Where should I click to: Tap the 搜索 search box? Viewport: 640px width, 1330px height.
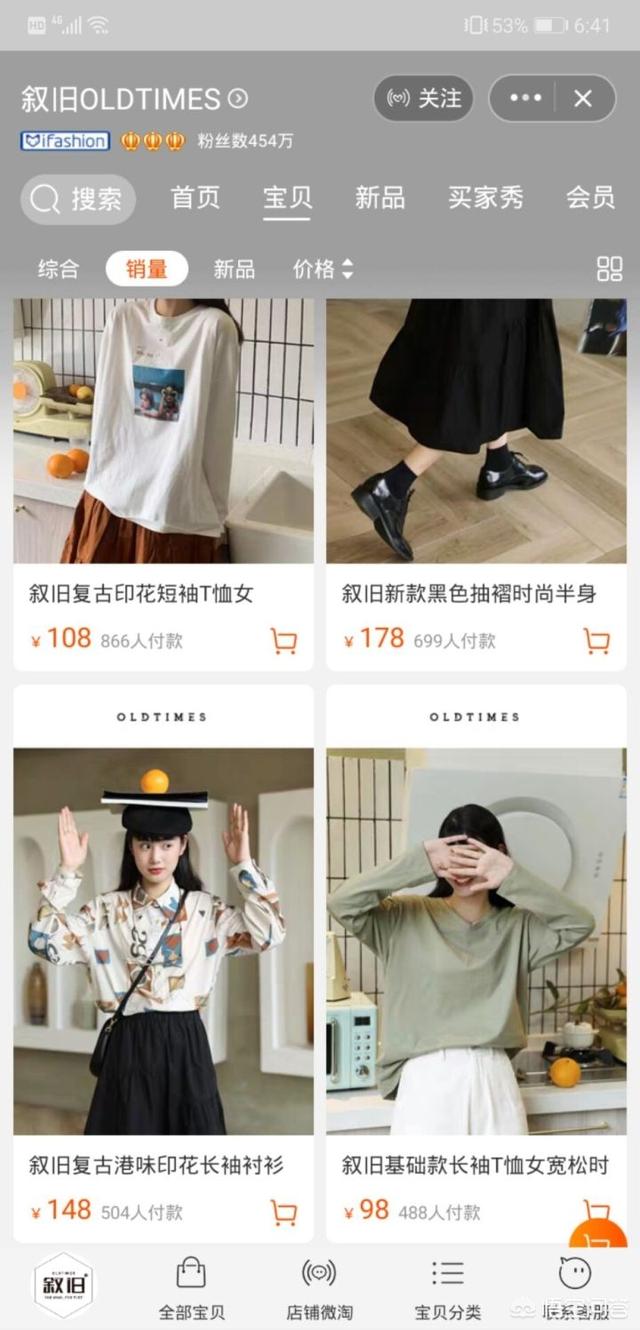tap(78, 199)
